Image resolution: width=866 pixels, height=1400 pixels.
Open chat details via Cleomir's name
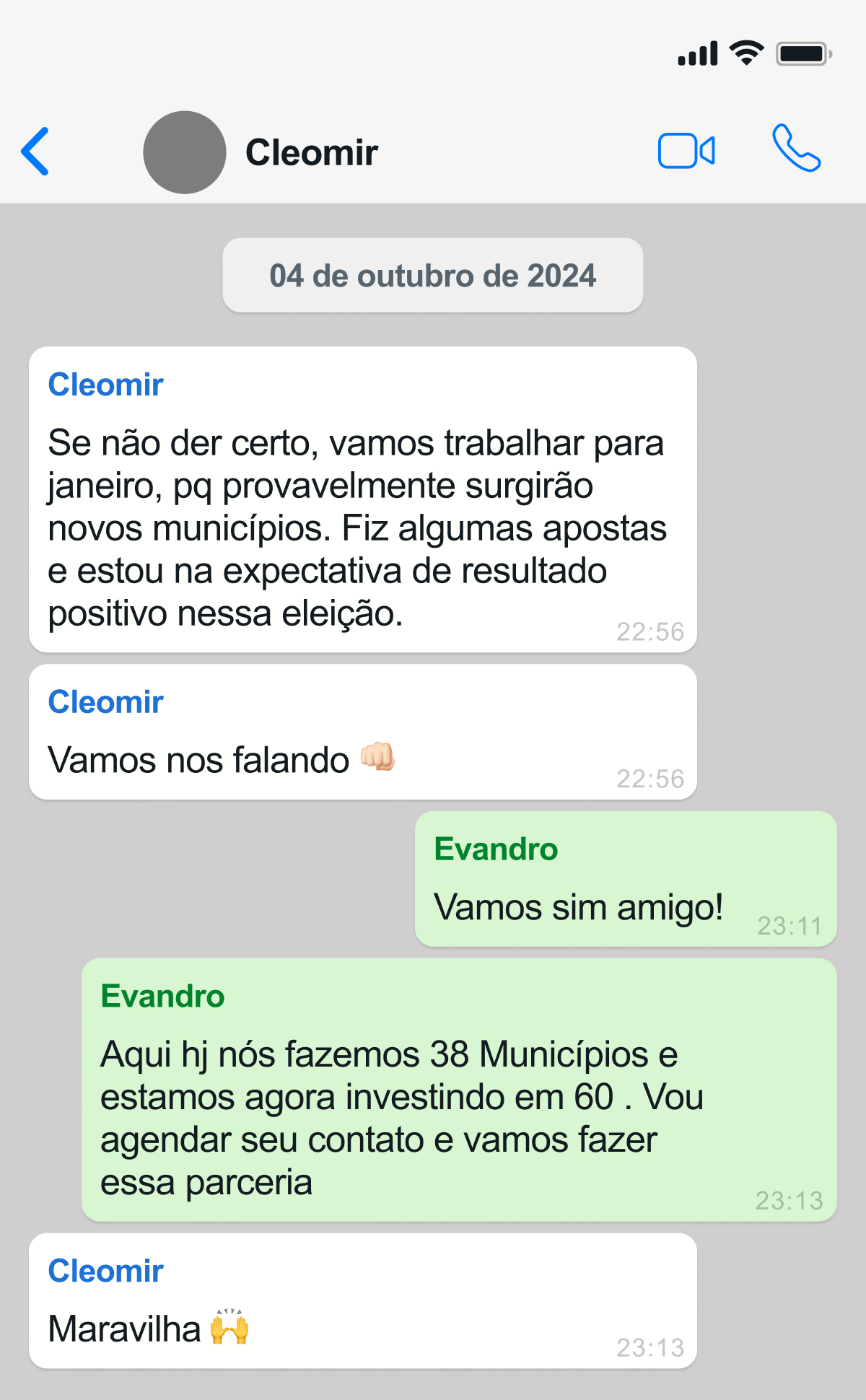coord(312,152)
